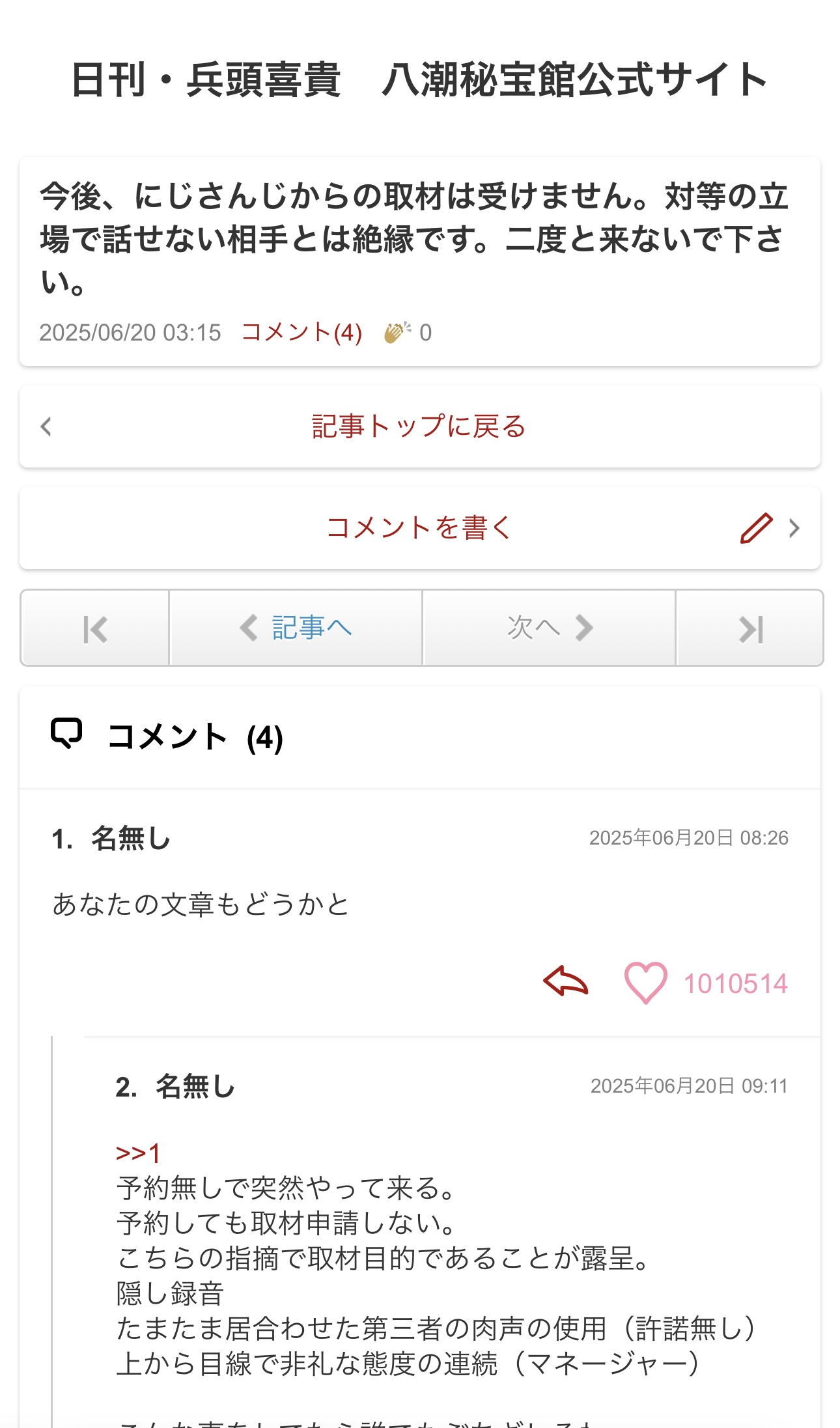The width and height of the screenshot is (840, 1428).
Task: Tap the 次へ next page button
Action: click(549, 628)
